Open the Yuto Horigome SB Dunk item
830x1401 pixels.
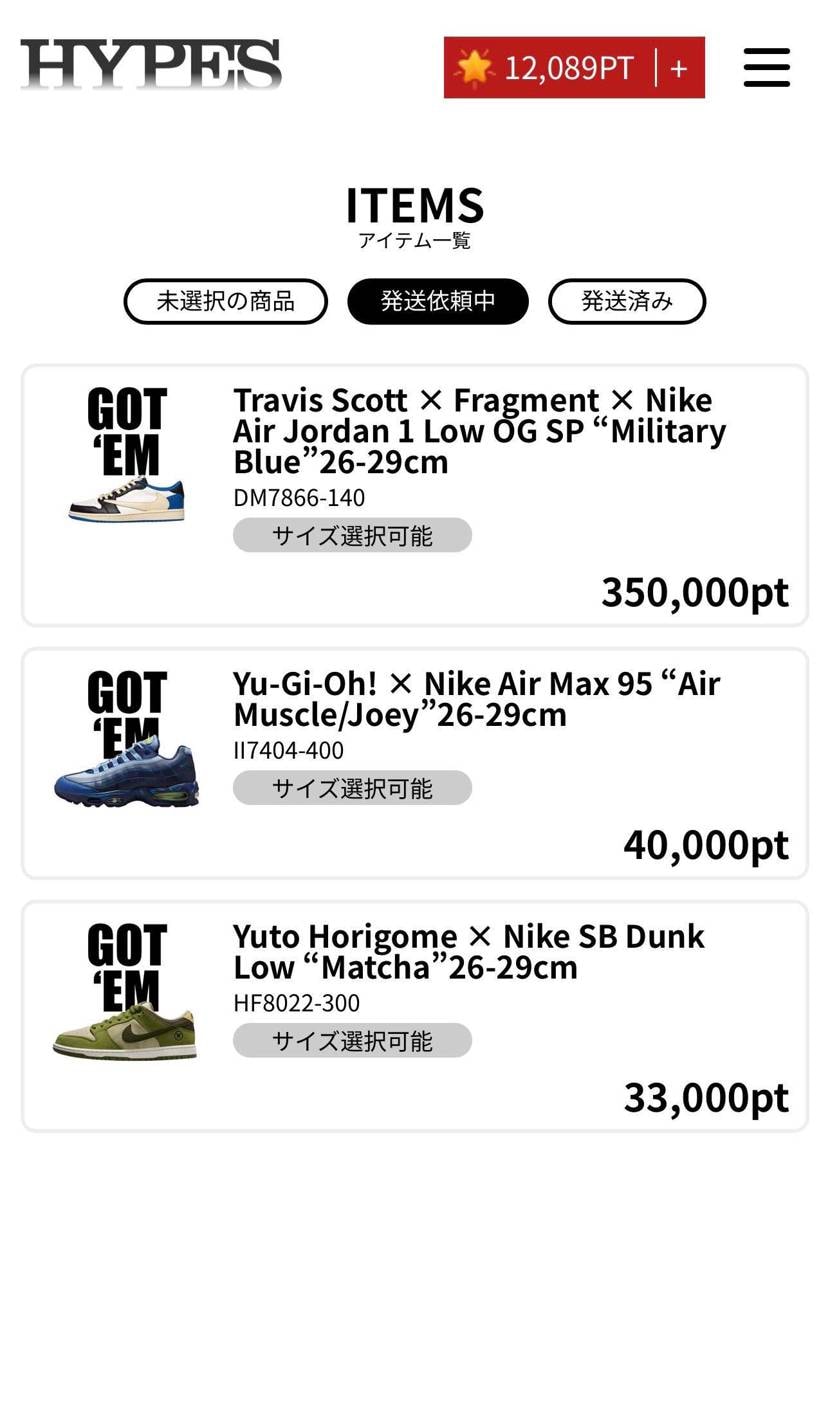pyautogui.click(x=414, y=1015)
